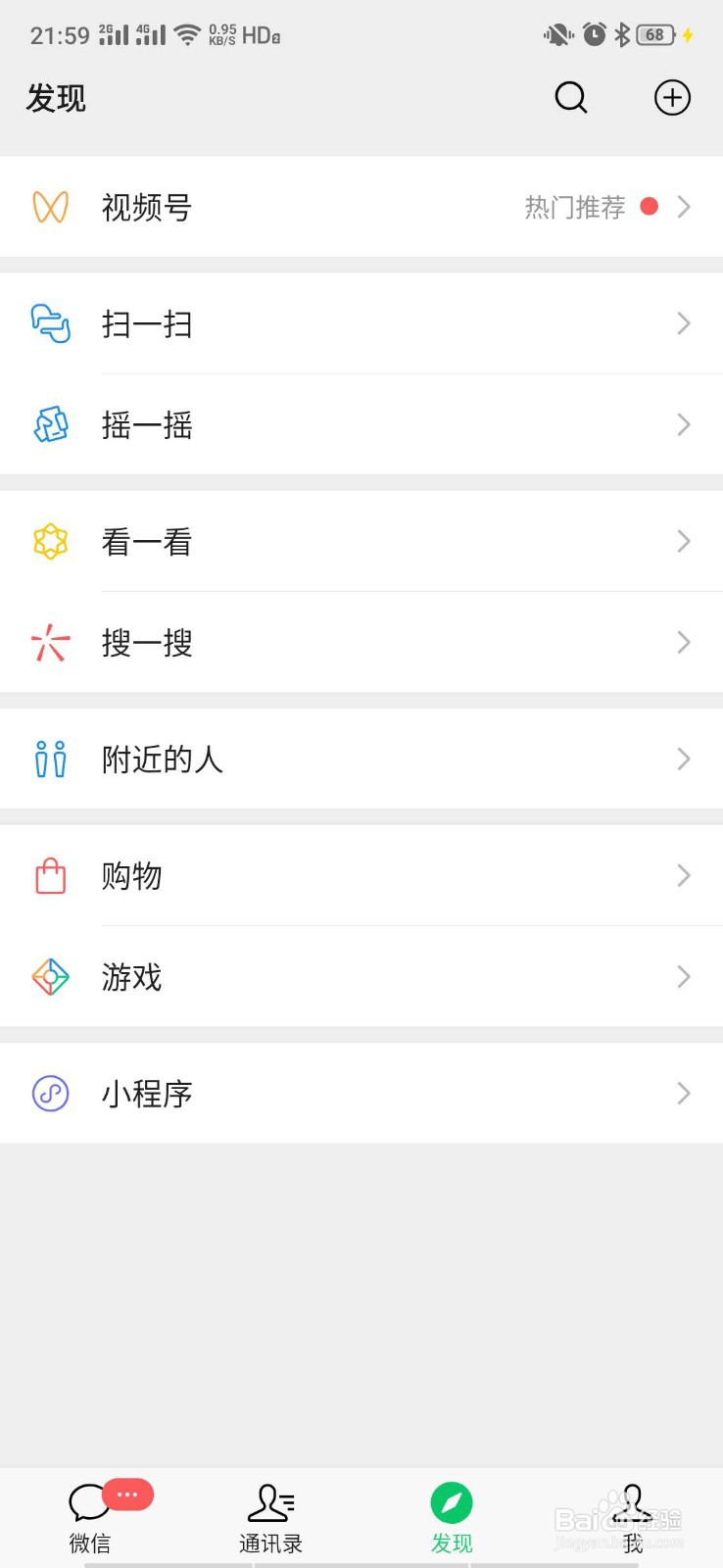Open the search magnifier icon
The width and height of the screenshot is (723, 1568).
pos(571,98)
